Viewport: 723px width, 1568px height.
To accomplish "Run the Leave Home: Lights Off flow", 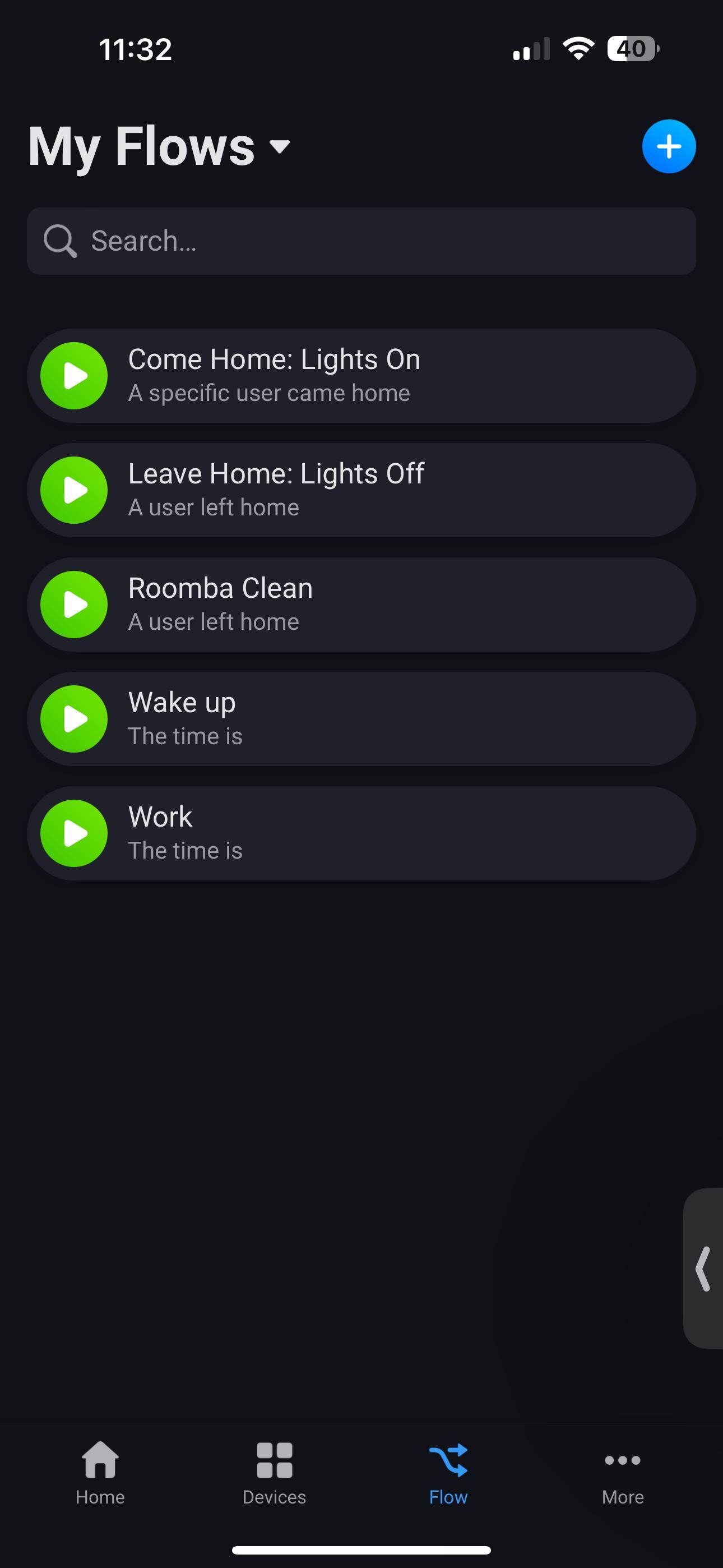I will [74, 490].
